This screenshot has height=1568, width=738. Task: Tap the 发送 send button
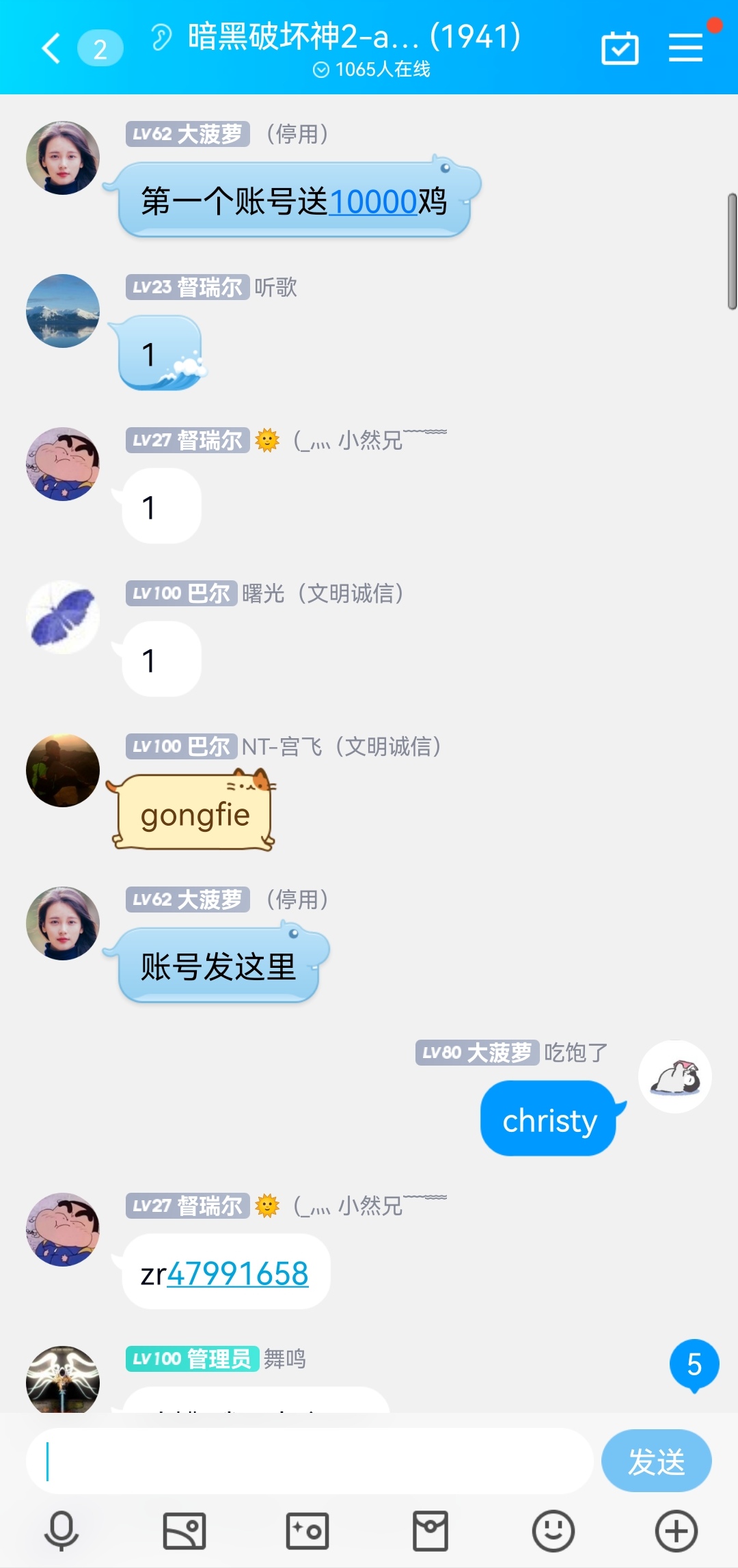pos(656,1462)
